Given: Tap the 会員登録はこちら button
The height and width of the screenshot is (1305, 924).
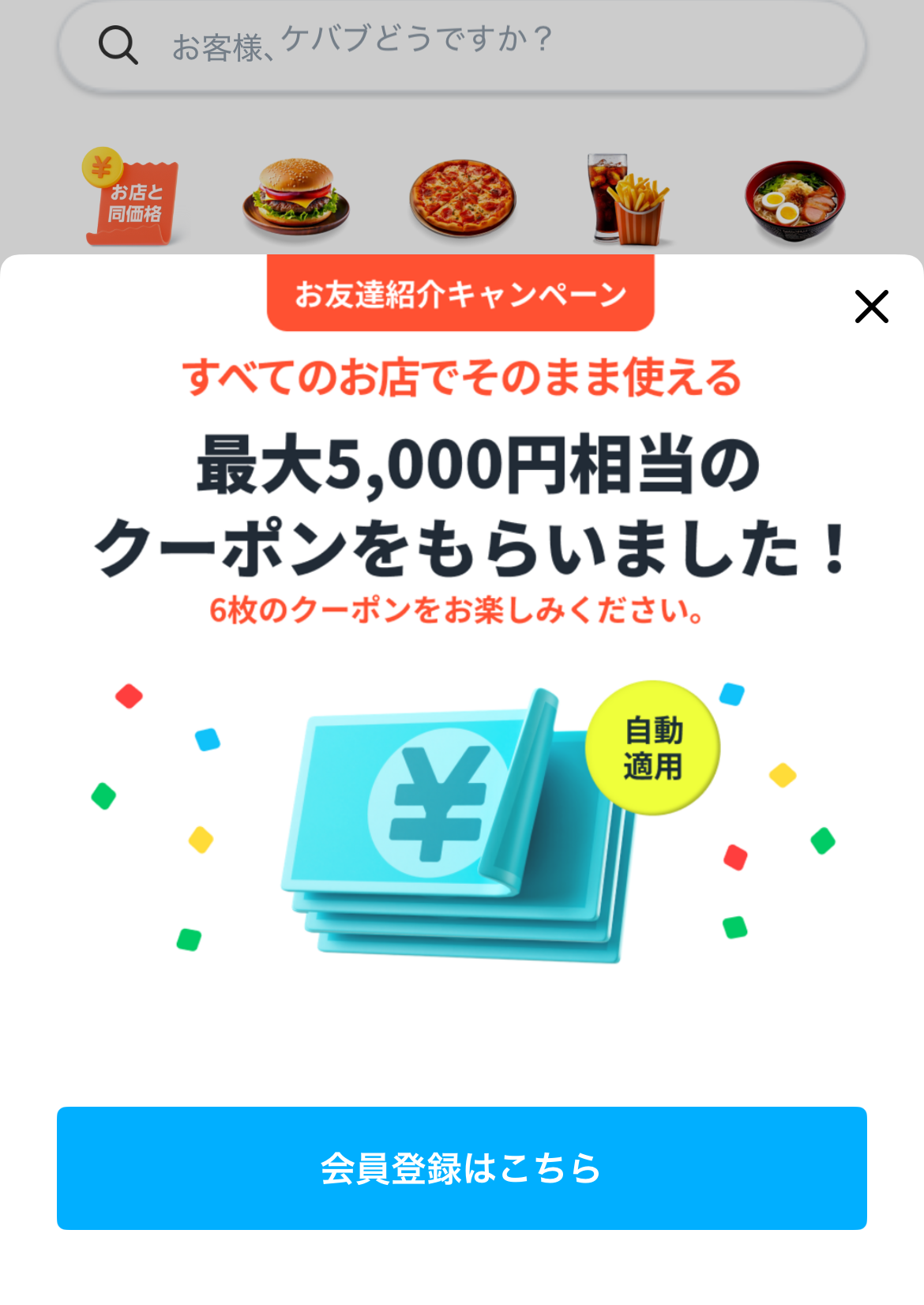Looking at the screenshot, I should click(461, 1168).
